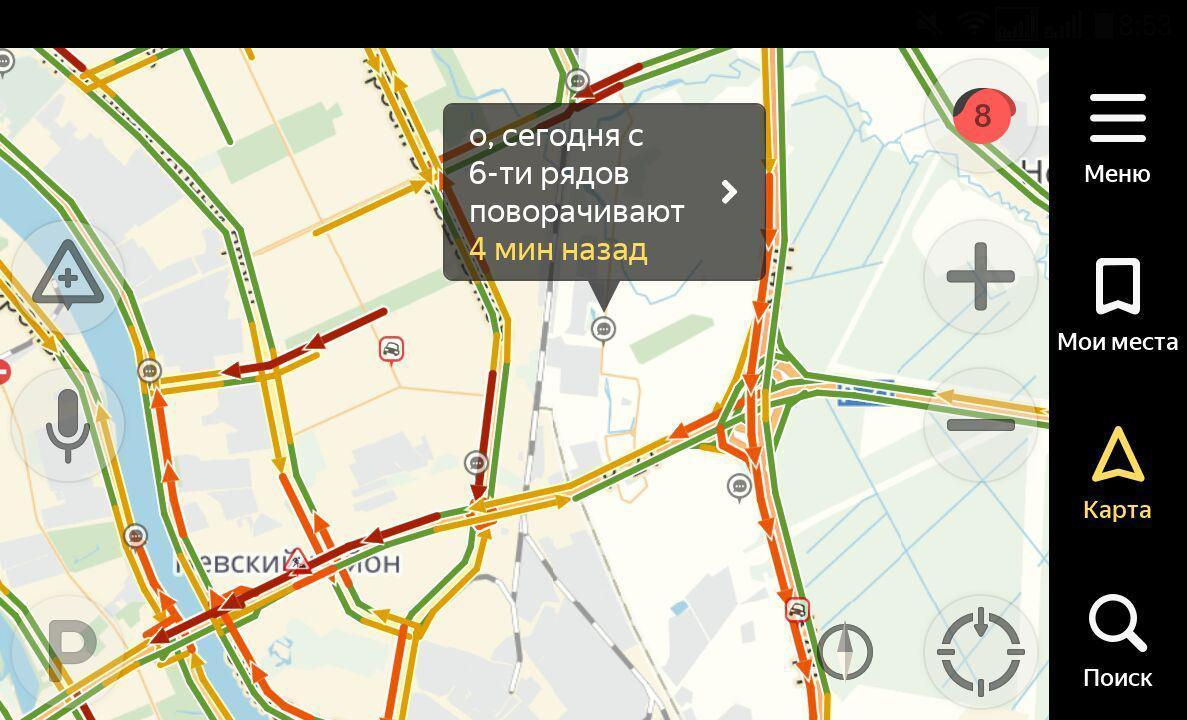Add a road event with triangle button
The width and height of the screenshot is (1187, 720).
point(66,276)
